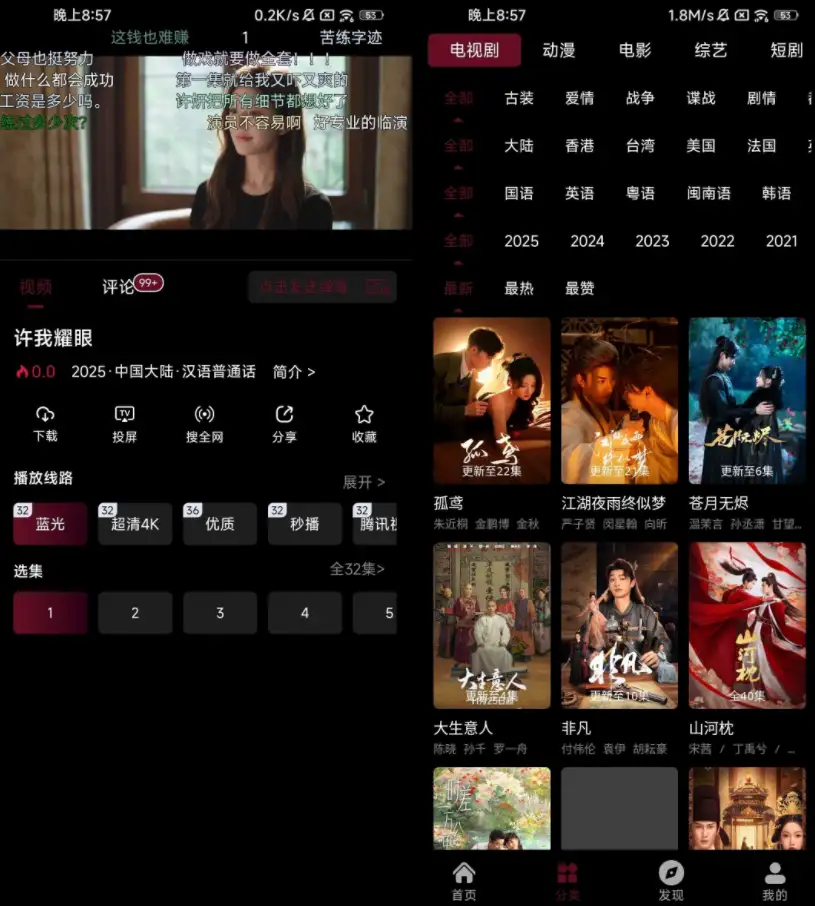Select the 古装 costume drama genre filter

(519, 98)
